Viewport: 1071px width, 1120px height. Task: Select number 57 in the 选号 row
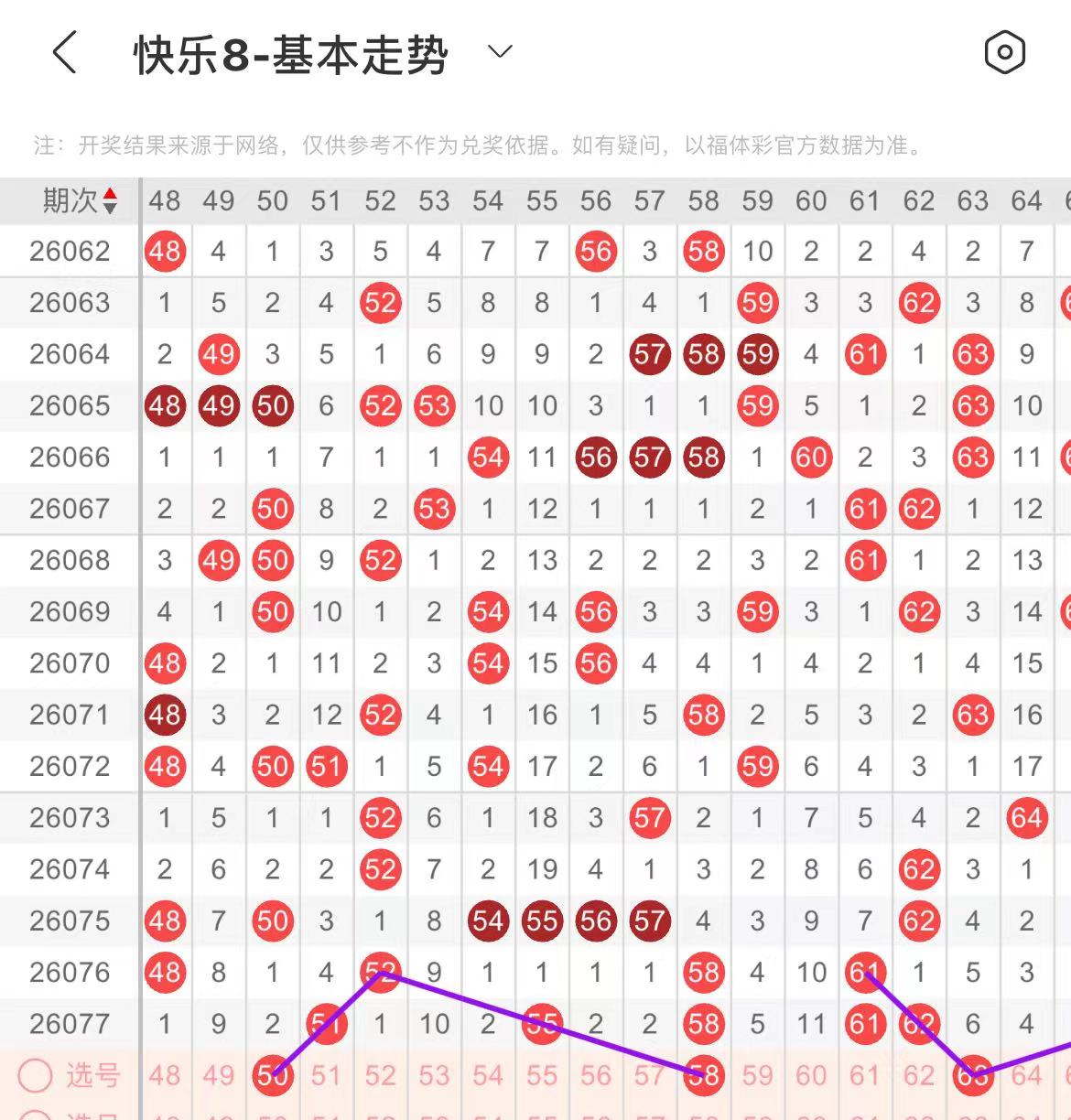click(x=649, y=1076)
